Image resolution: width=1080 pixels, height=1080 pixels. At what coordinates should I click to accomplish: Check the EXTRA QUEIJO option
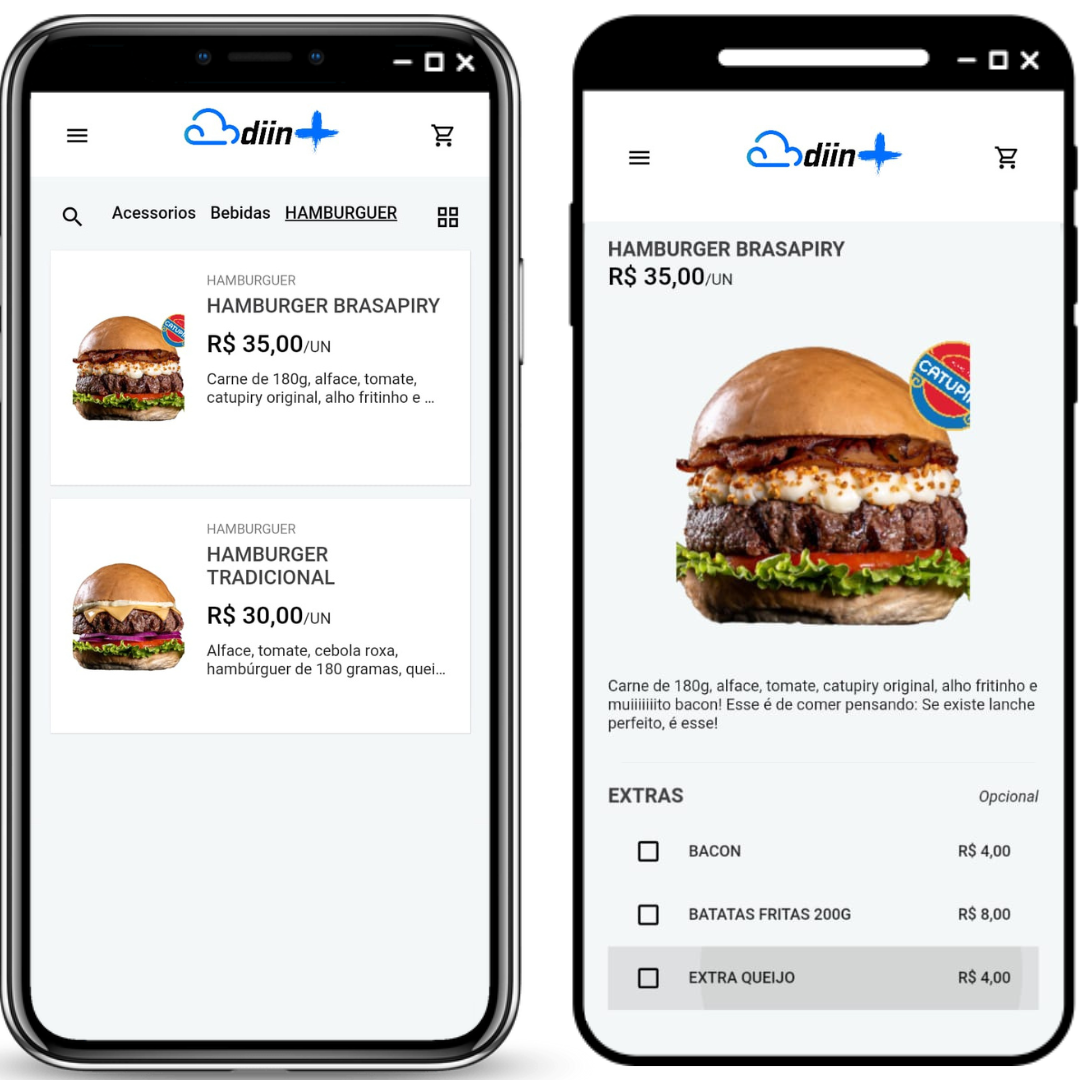648,978
